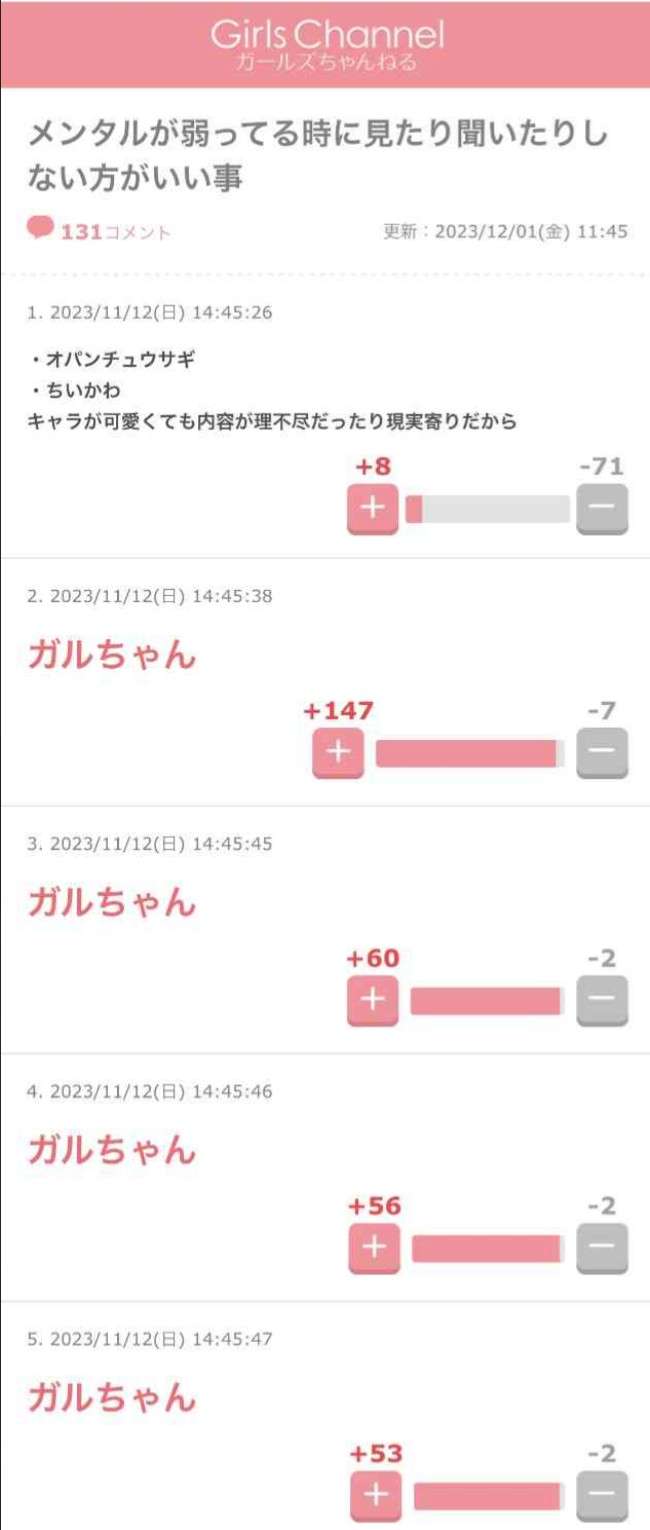Open the Girls Channel home logo

pyautogui.click(x=326, y=45)
